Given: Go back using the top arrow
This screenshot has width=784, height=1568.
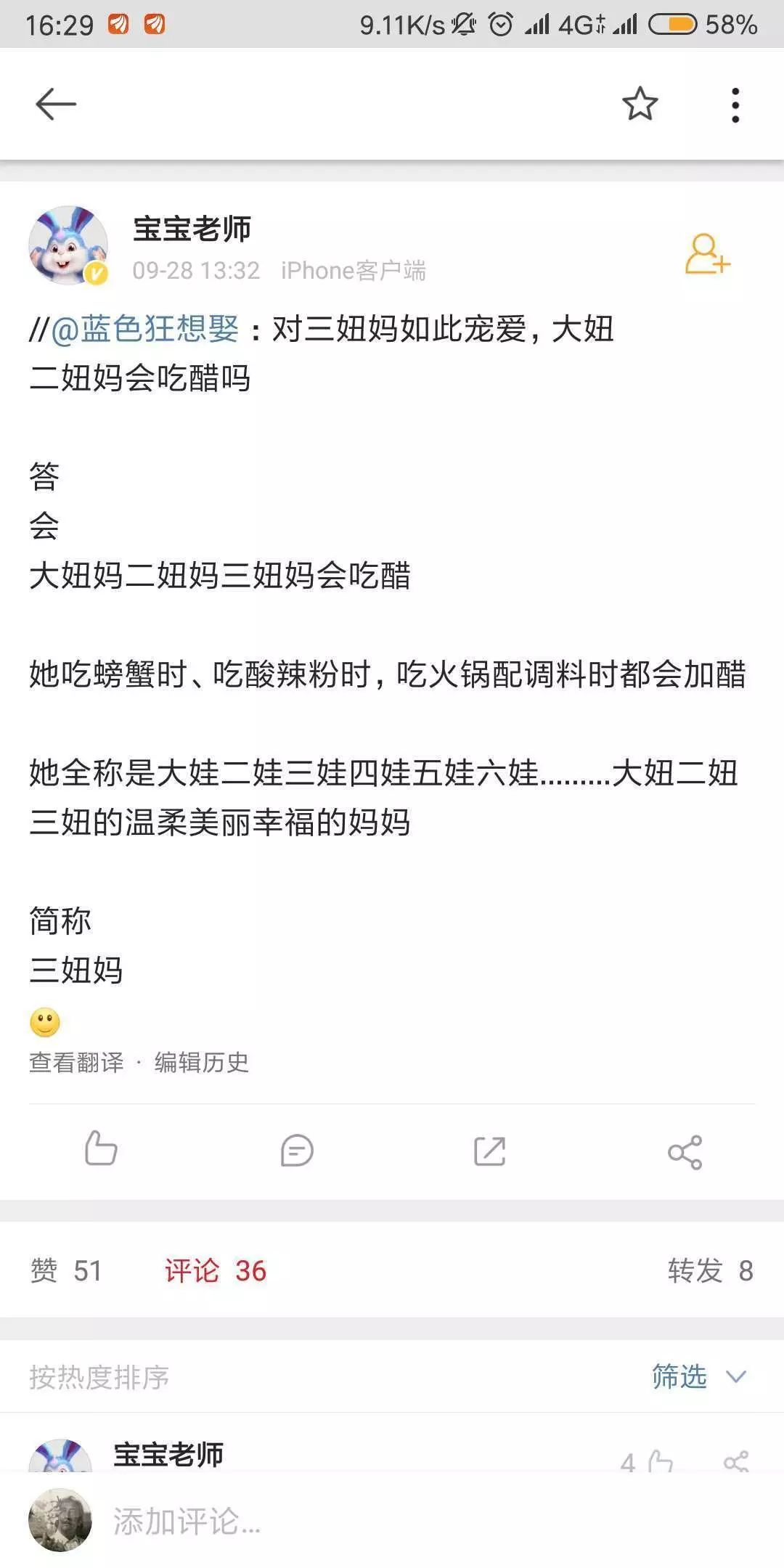Looking at the screenshot, I should pyautogui.click(x=55, y=104).
